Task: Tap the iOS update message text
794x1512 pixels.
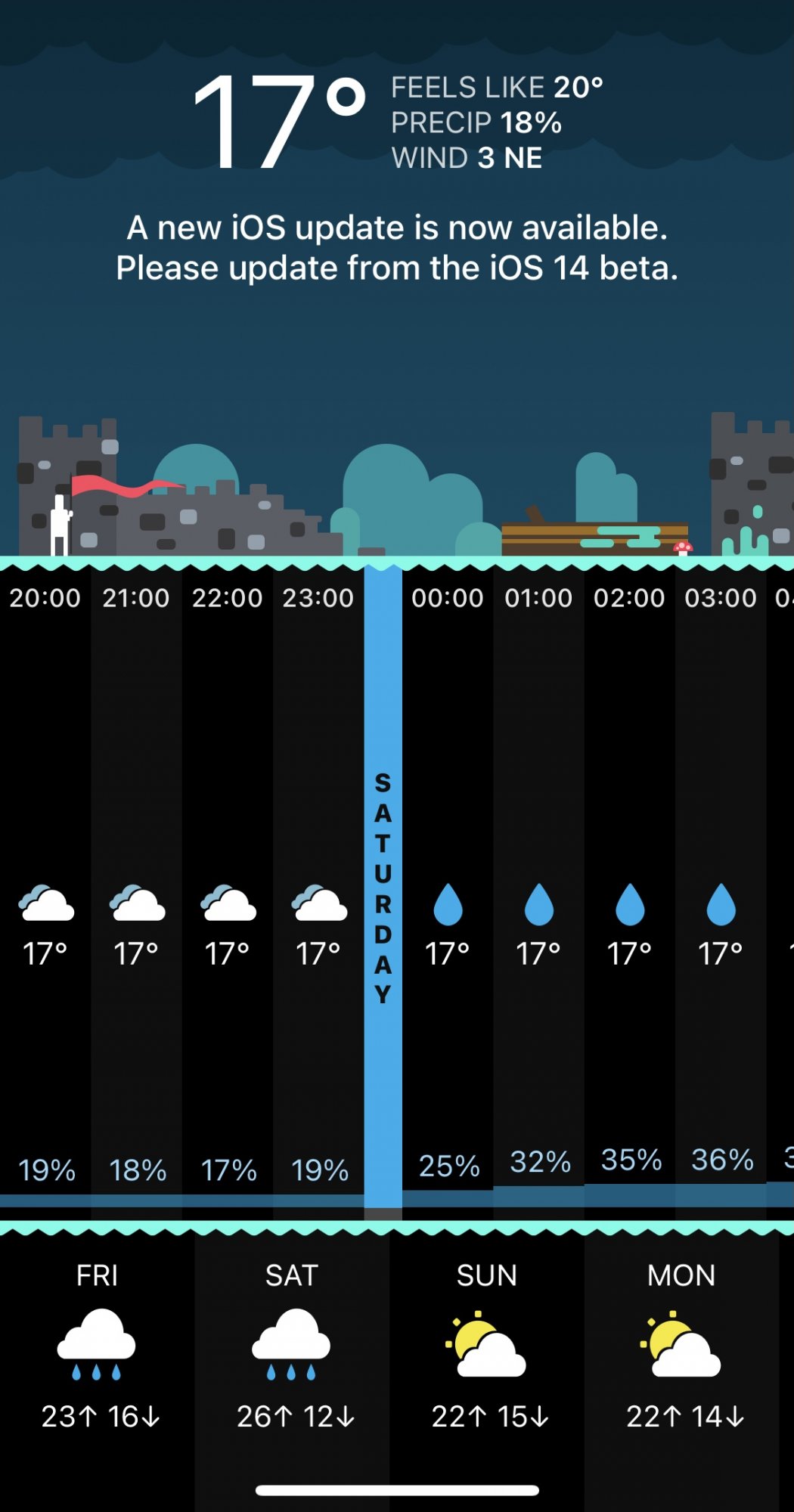Action: tap(397, 248)
